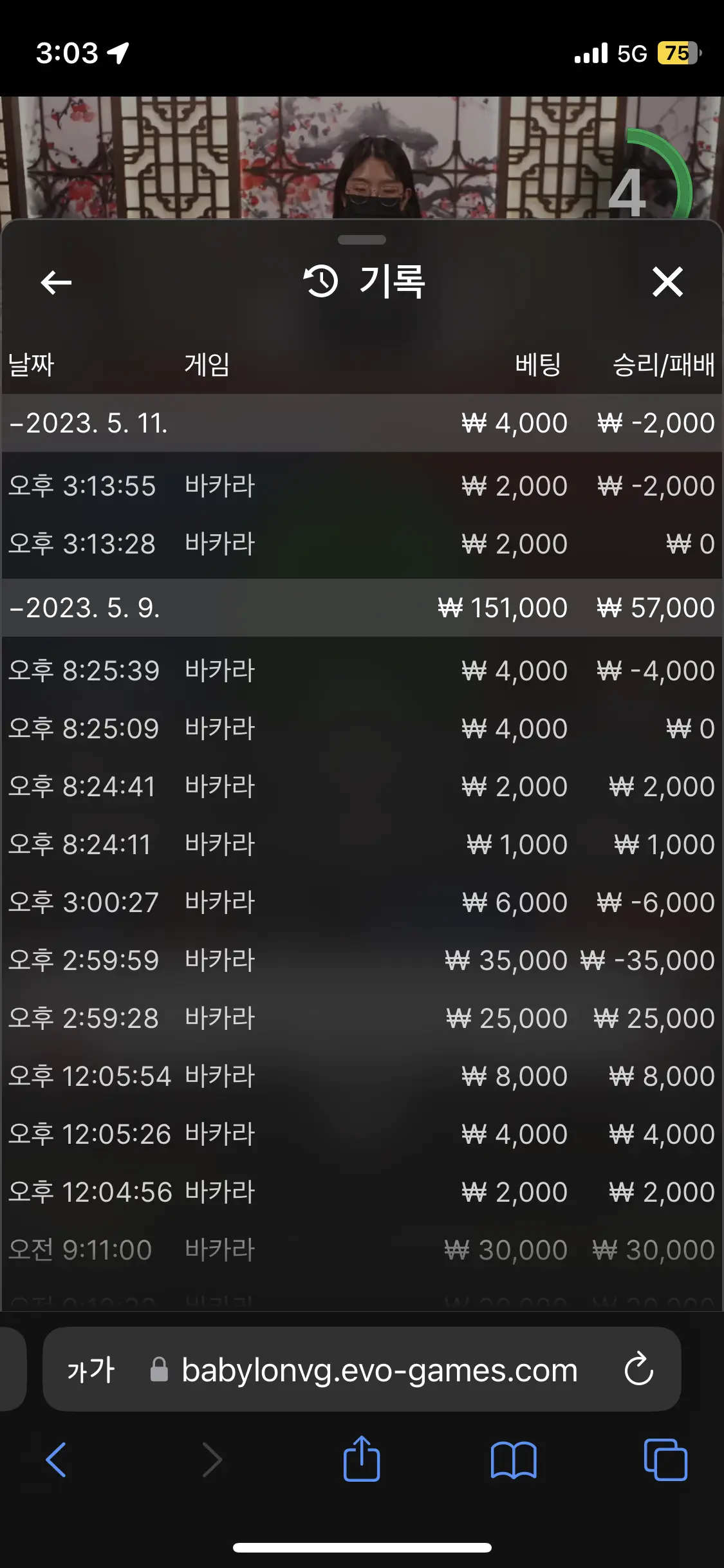Open the 오후 3:13:28 바카라 record
The height and width of the screenshot is (1568, 724).
362,544
